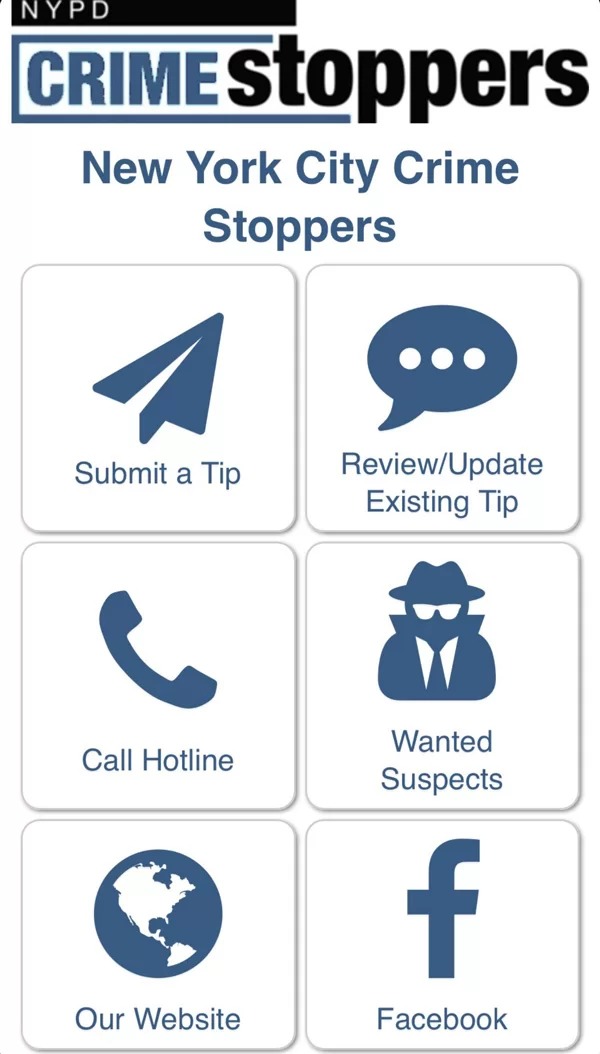Open the Submit a Tip tile
Image resolution: width=600 pixels, height=1054 pixels.
click(x=158, y=398)
